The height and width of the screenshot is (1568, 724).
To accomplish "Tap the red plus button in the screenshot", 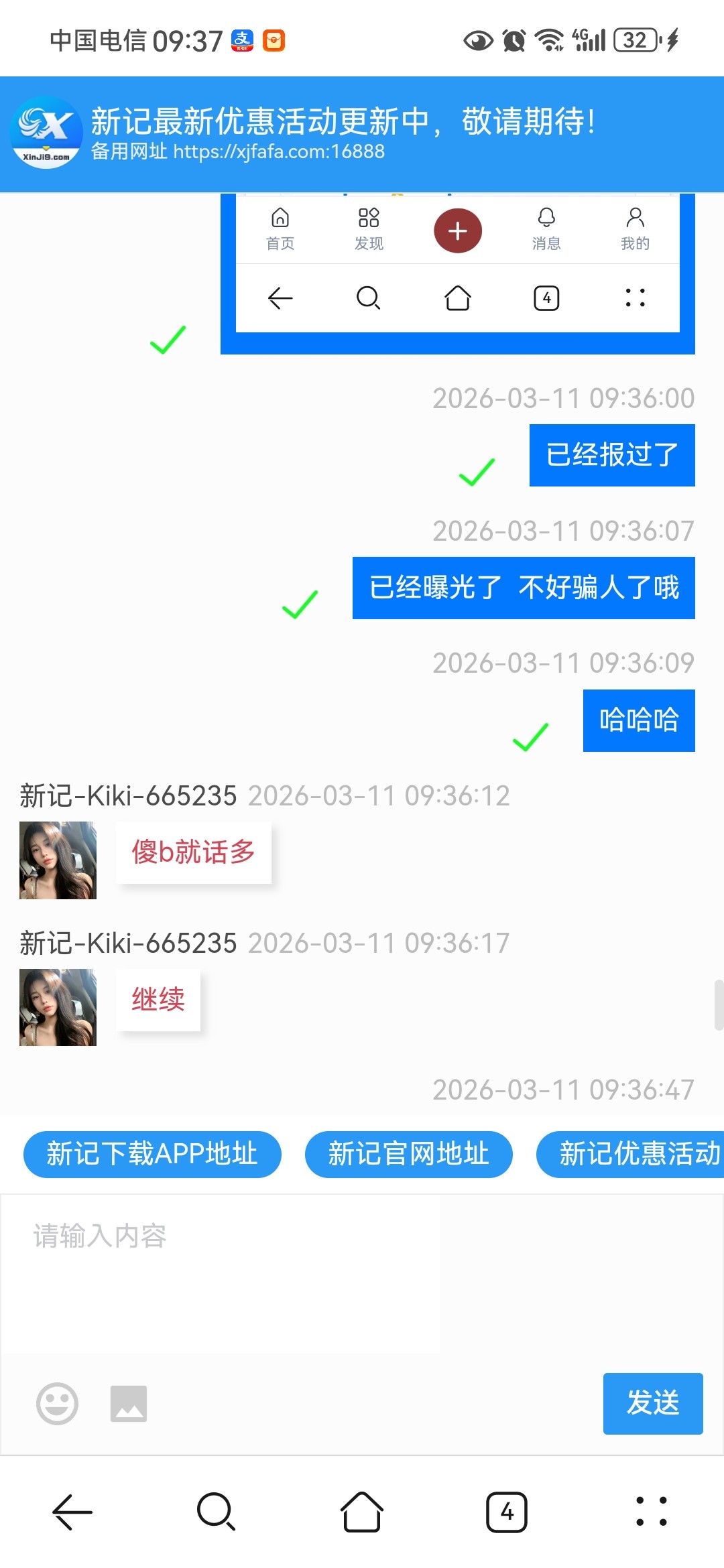I will [457, 230].
